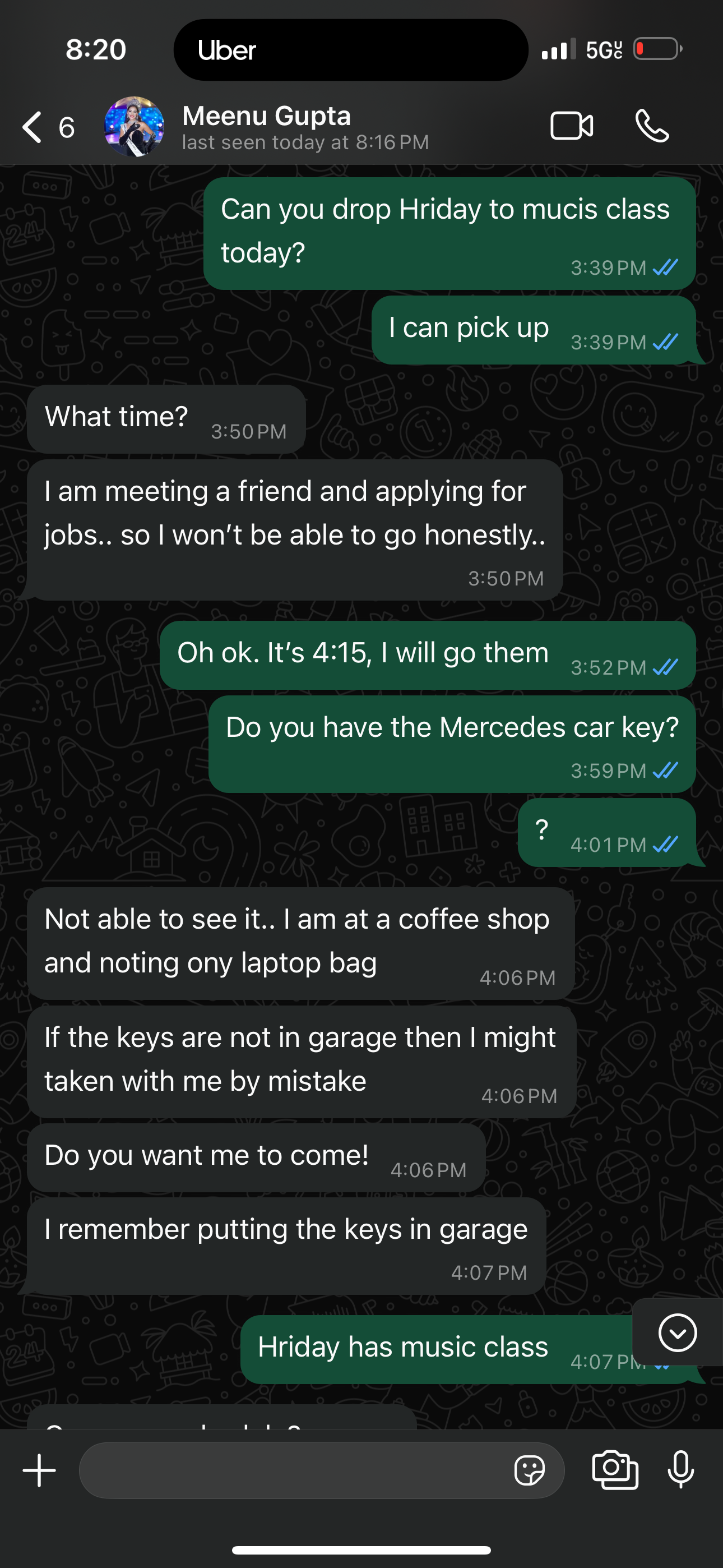Start a voice call with Meenu Gupta

[x=652, y=126]
